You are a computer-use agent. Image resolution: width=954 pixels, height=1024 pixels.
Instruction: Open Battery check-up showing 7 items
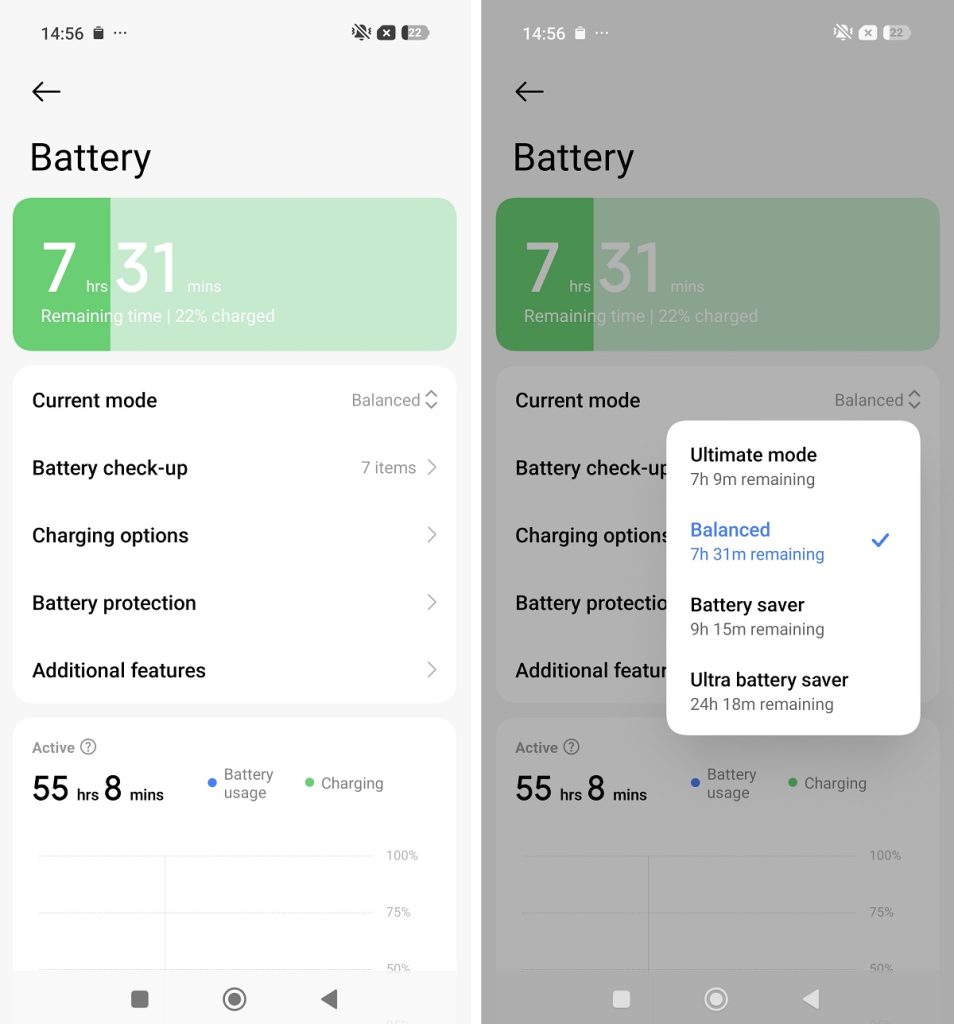point(234,468)
